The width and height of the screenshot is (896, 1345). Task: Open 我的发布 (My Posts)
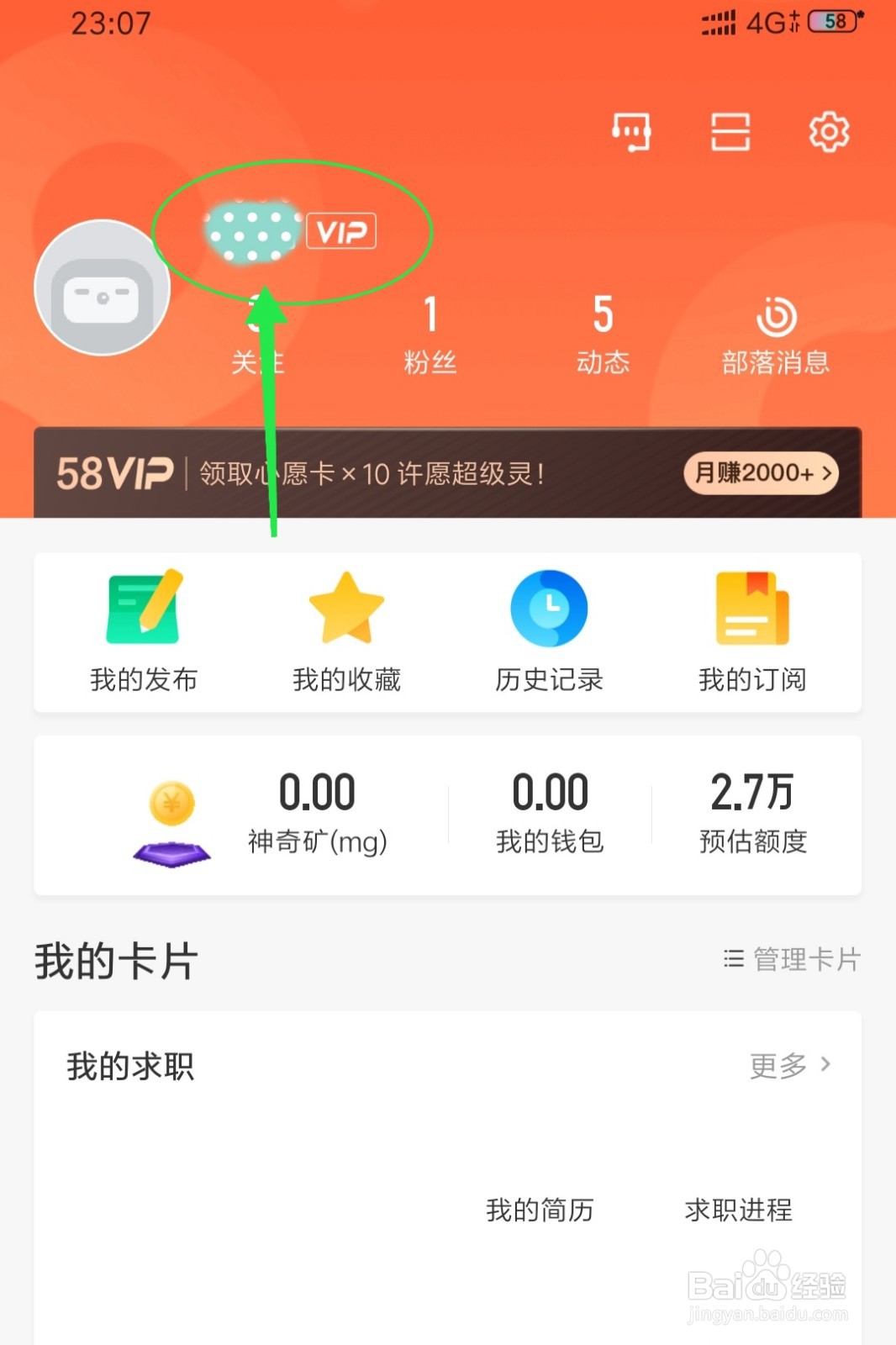(x=143, y=630)
